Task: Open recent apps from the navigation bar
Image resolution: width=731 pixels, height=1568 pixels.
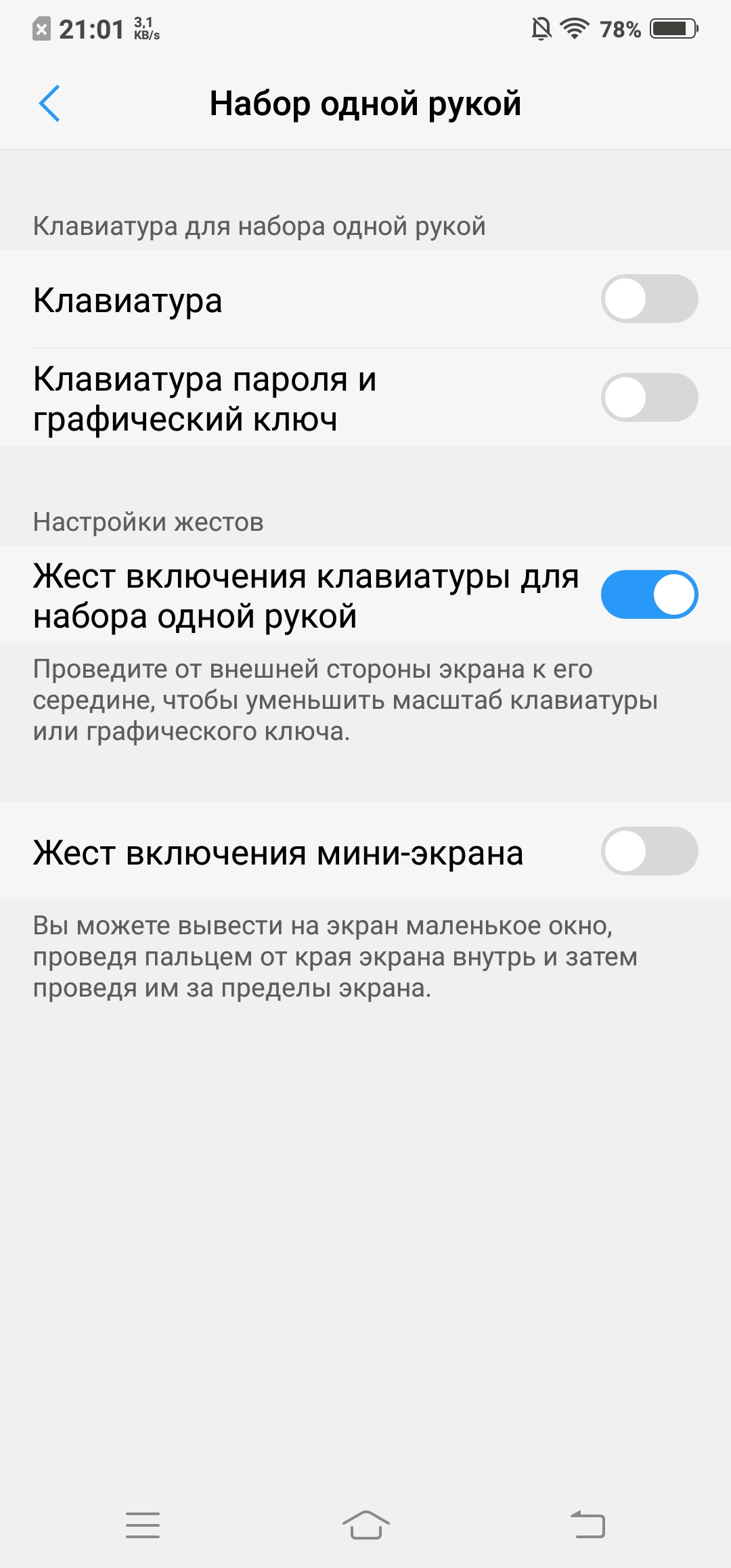Action: (143, 1525)
